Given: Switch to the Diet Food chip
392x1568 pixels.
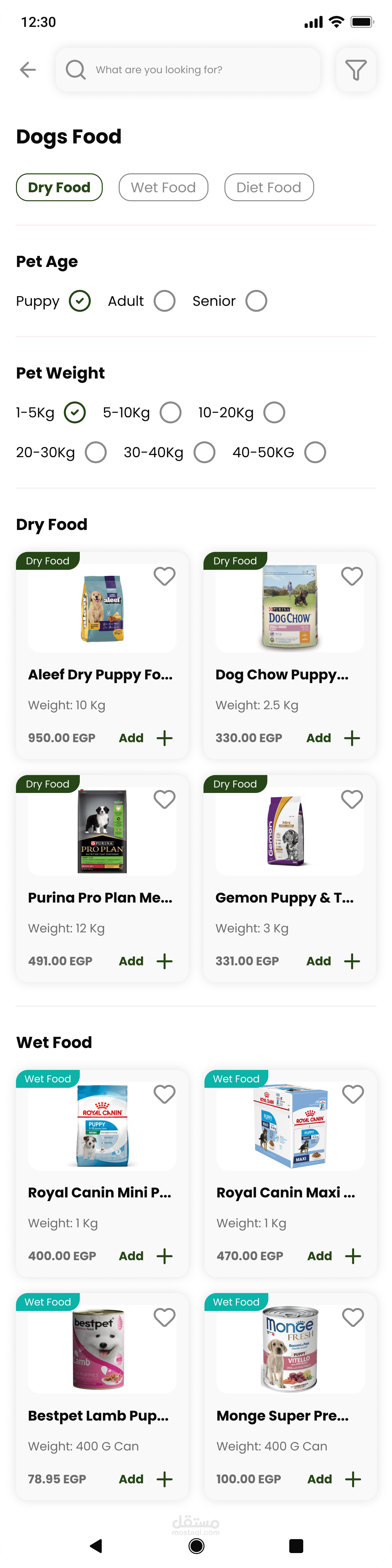Looking at the screenshot, I should pos(269,188).
